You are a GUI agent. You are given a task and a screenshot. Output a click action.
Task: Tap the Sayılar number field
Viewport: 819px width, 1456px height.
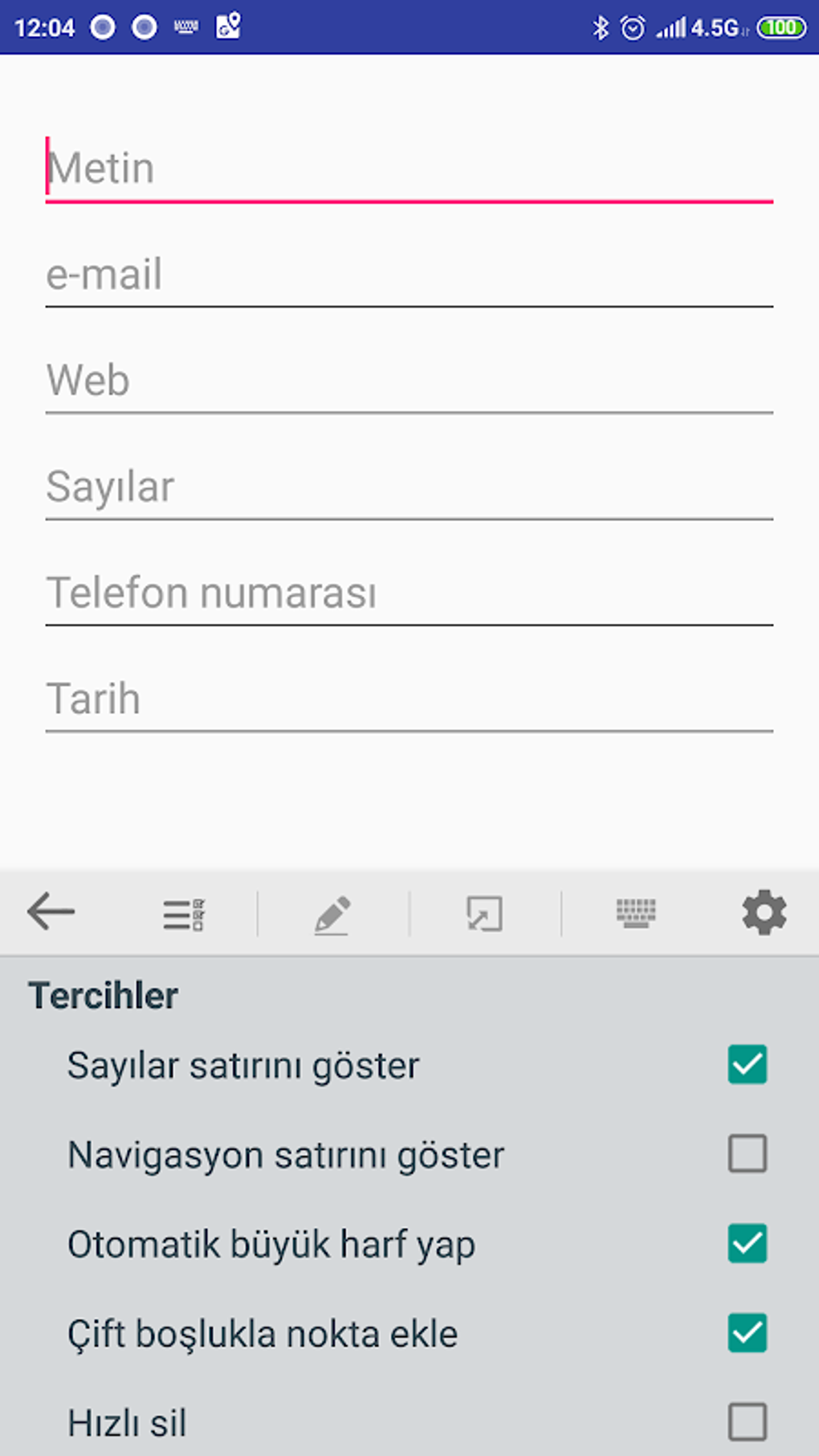(409, 487)
